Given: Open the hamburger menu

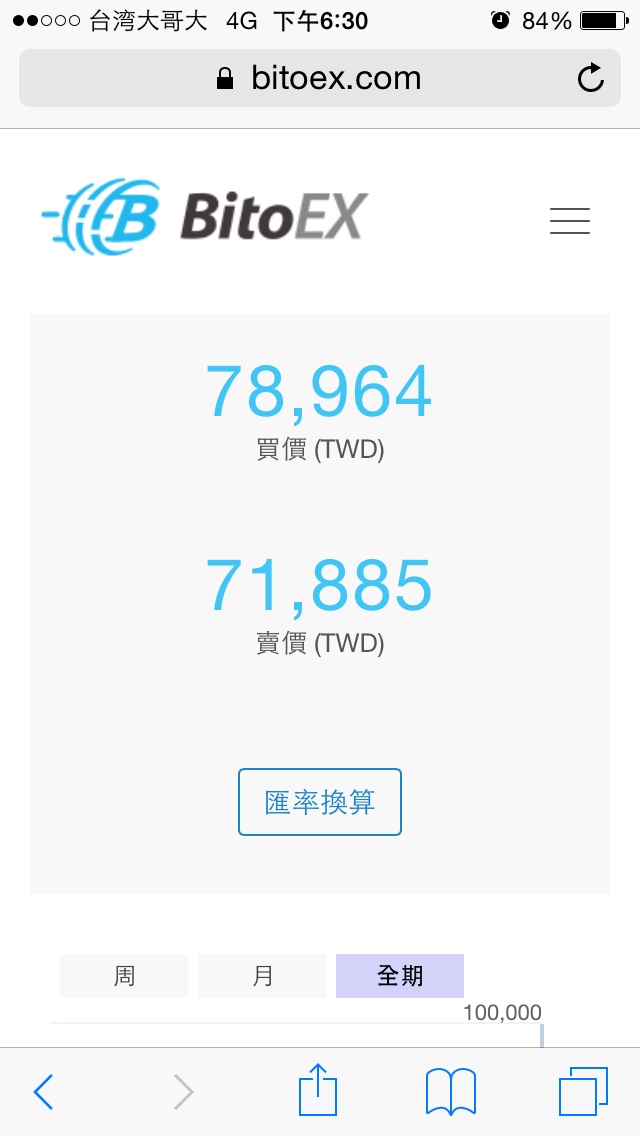Looking at the screenshot, I should coord(570,220).
